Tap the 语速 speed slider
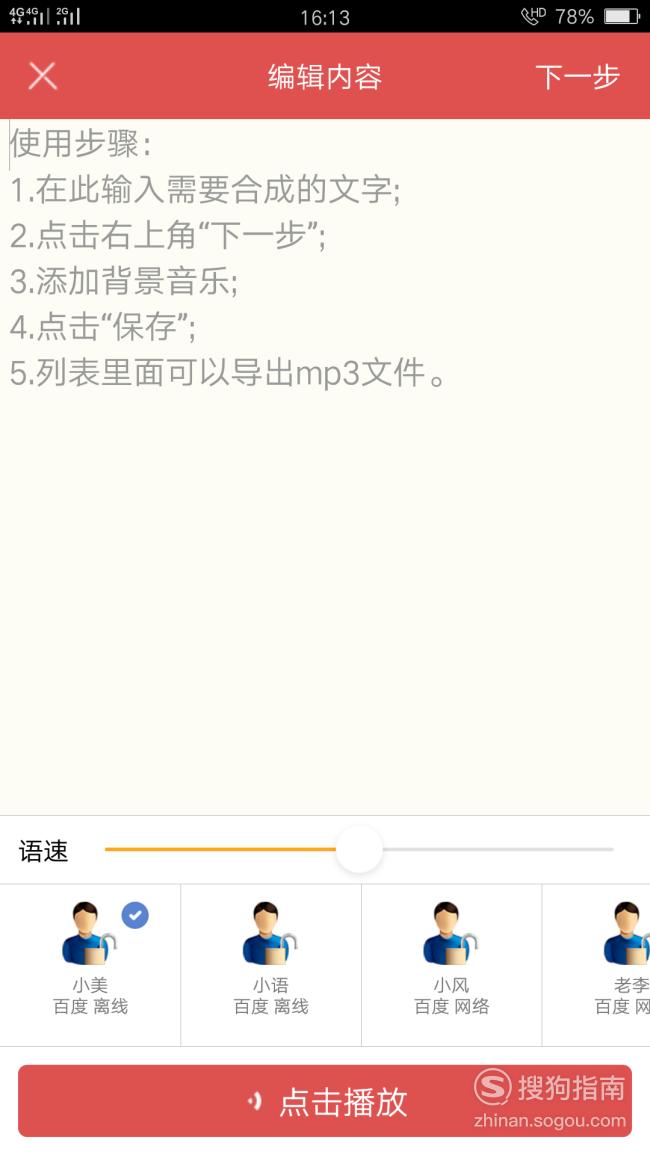 [x=359, y=849]
